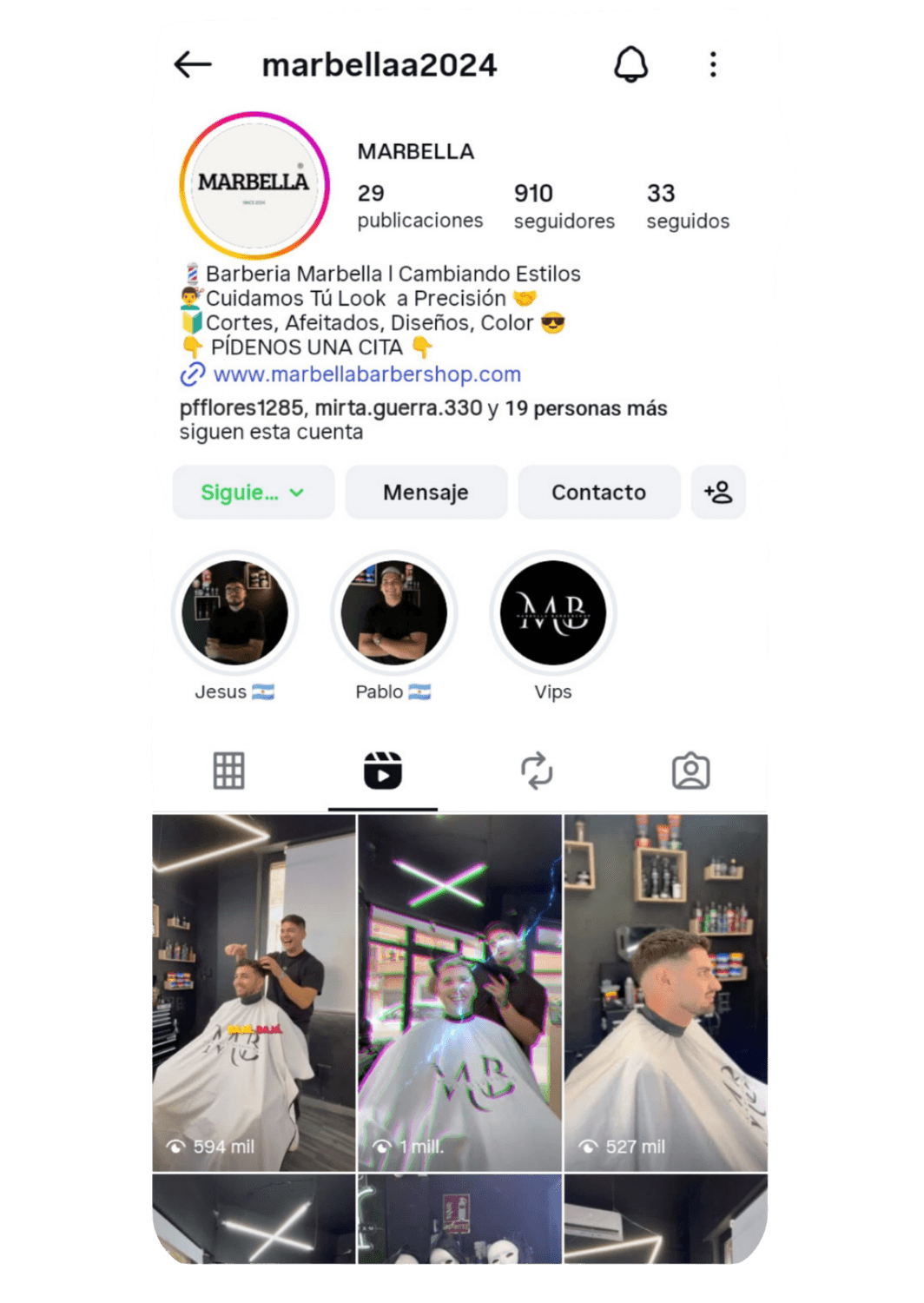This screenshot has width=924, height=1303.
Task: Open the Pablo story highlight
Action: (x=393, y=613)
